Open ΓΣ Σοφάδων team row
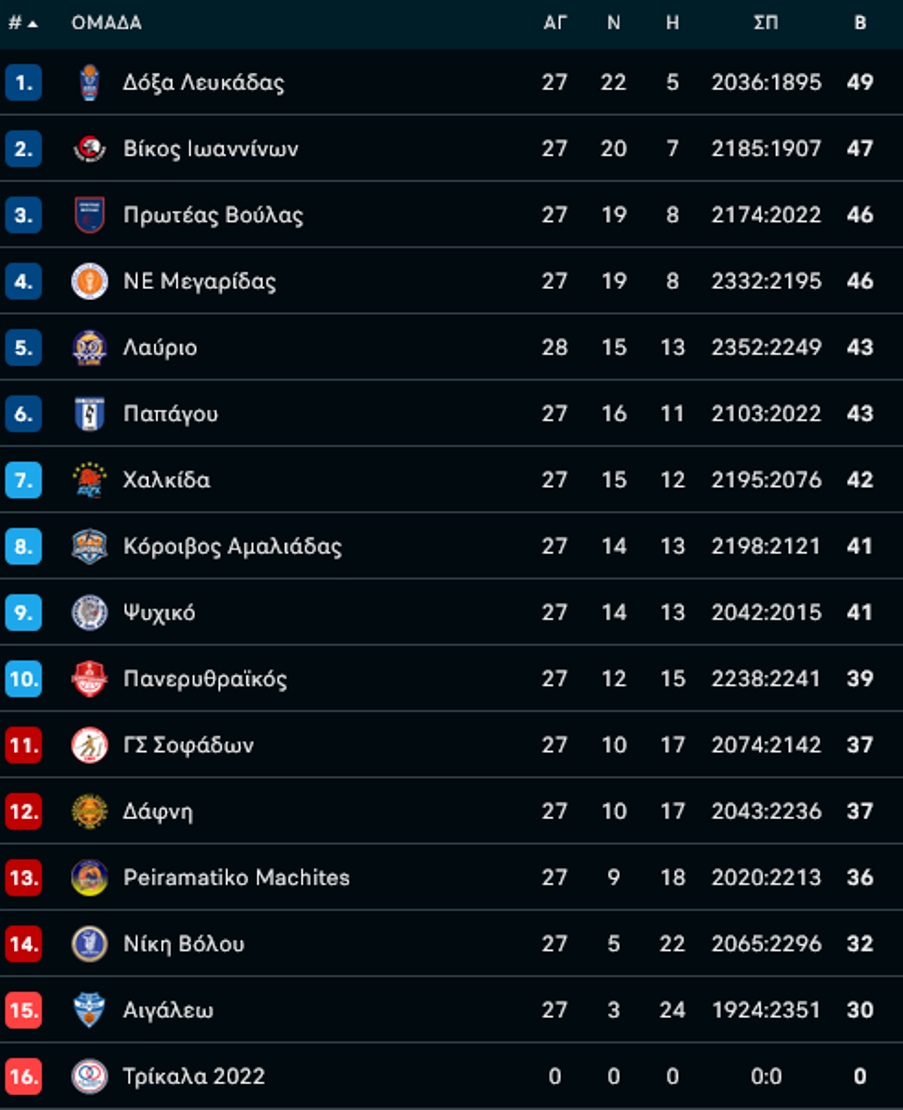Viewport: 903px width, 1110px height. [188, 745]
